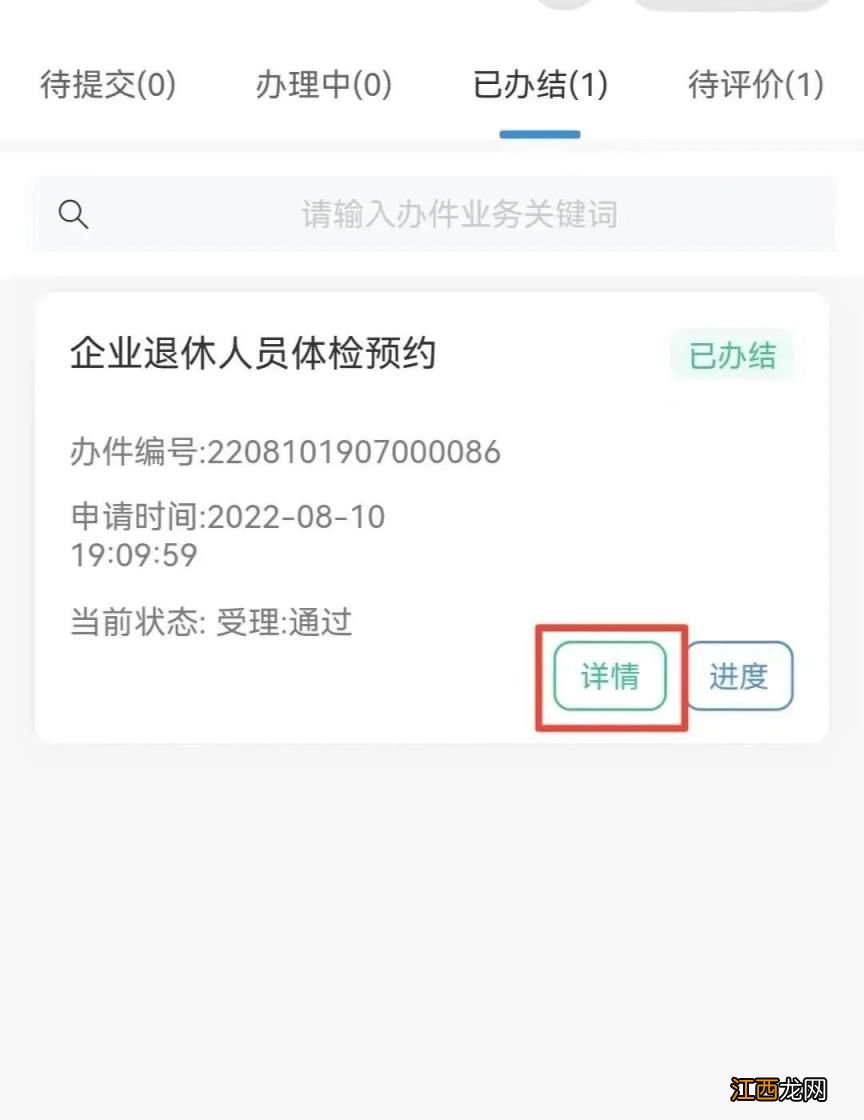This screenshot has height=1120, width=864.
Task: Click the search magnifier icon
Action: point(73,213)
